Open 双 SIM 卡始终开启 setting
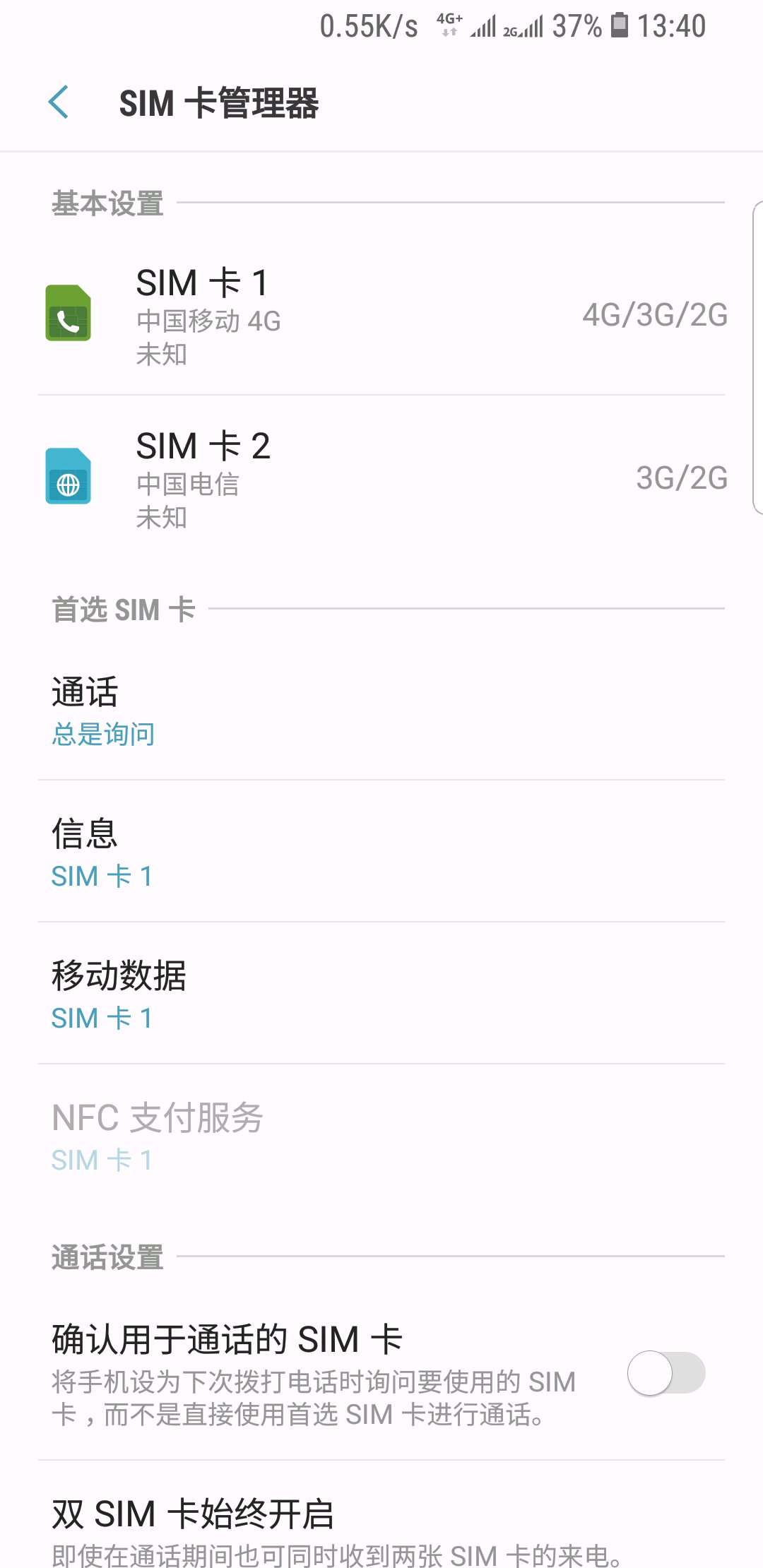This screenshot has height=1568, width=763. pos(381,1530)
